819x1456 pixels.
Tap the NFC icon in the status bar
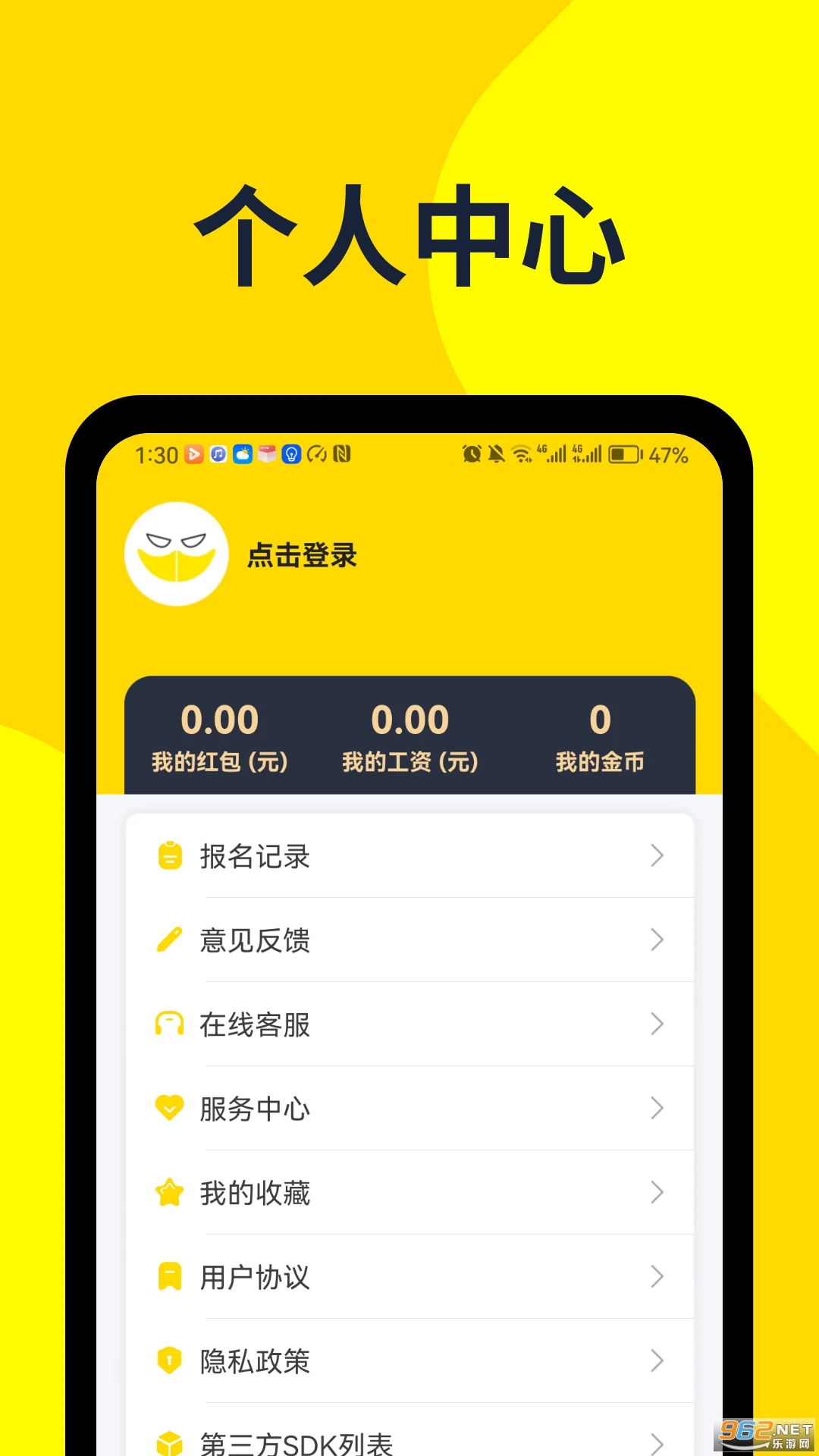tap(343, 453)
